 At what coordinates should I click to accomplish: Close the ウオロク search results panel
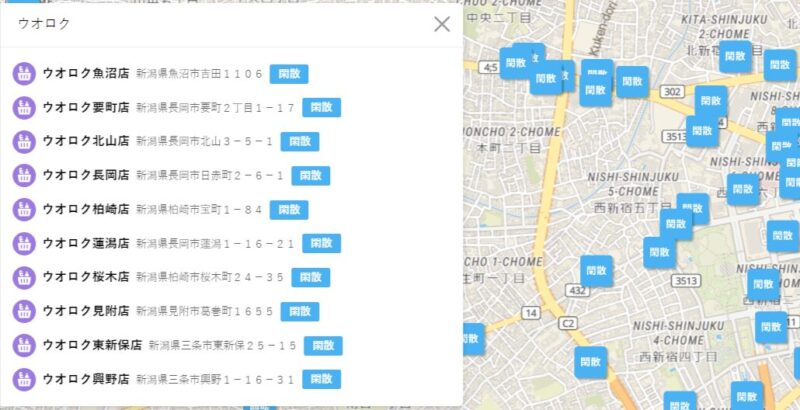click(x=442, y=24)
